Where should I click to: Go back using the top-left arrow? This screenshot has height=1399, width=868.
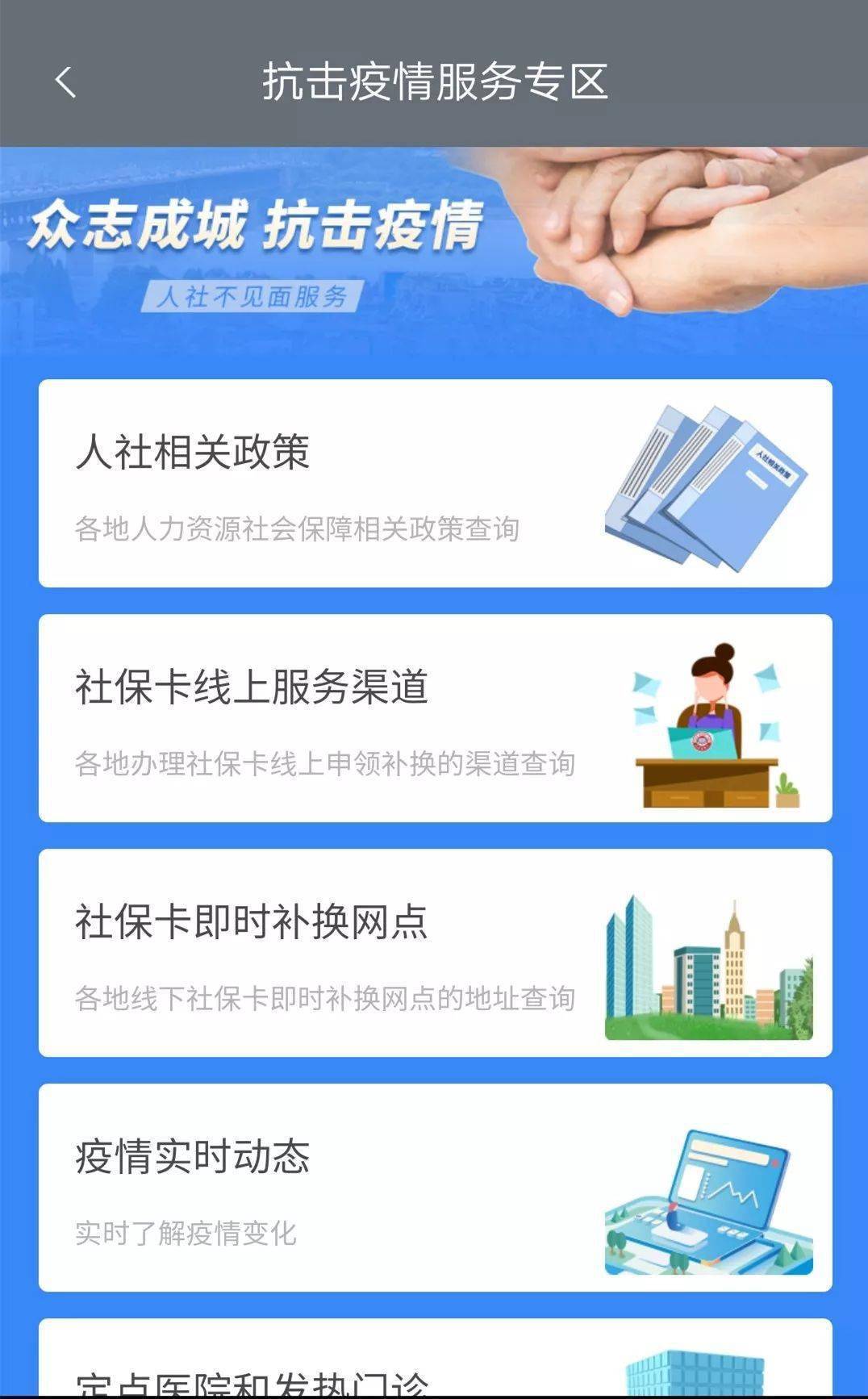click(x=65, y=81)
